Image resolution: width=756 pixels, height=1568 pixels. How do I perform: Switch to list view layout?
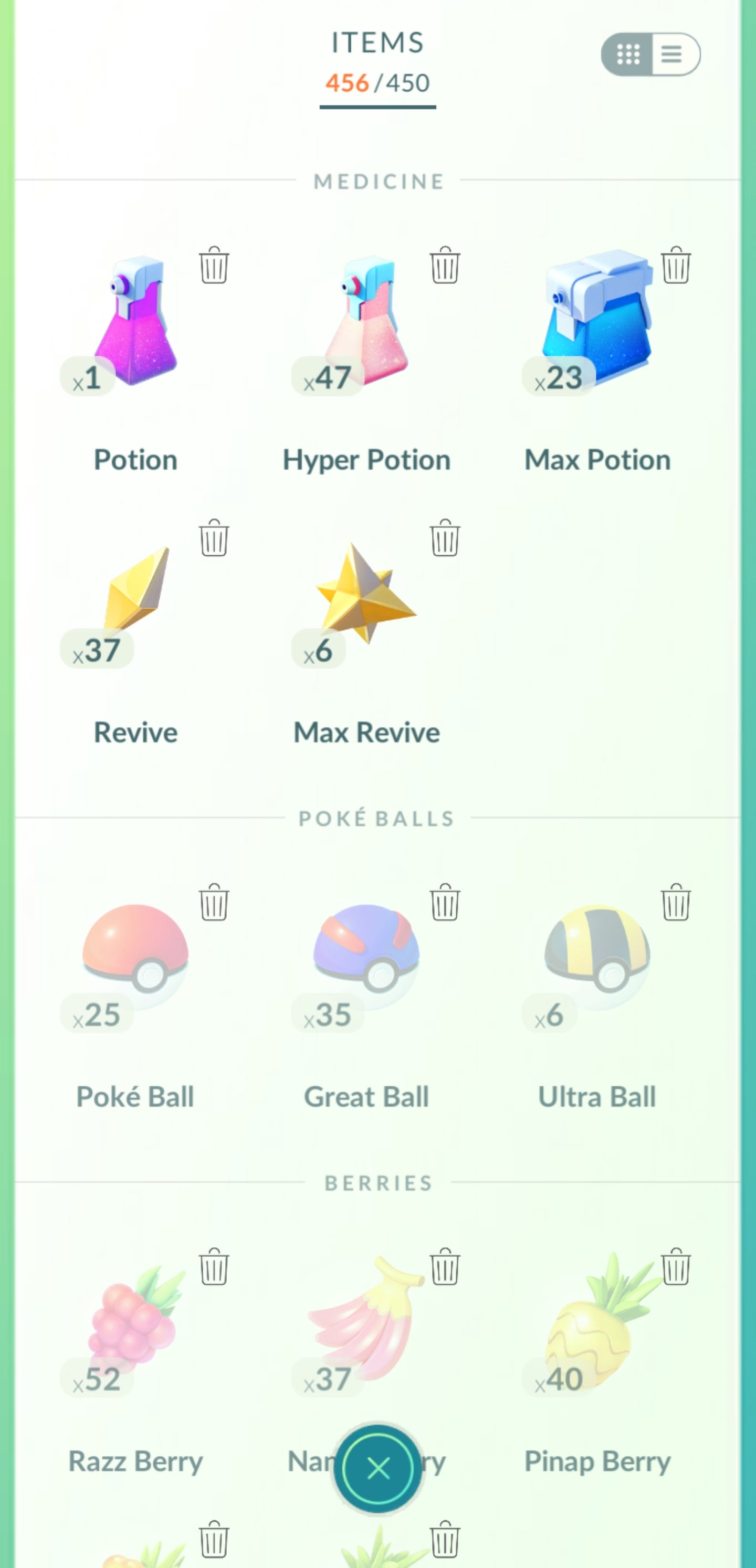tap(673, 55)
